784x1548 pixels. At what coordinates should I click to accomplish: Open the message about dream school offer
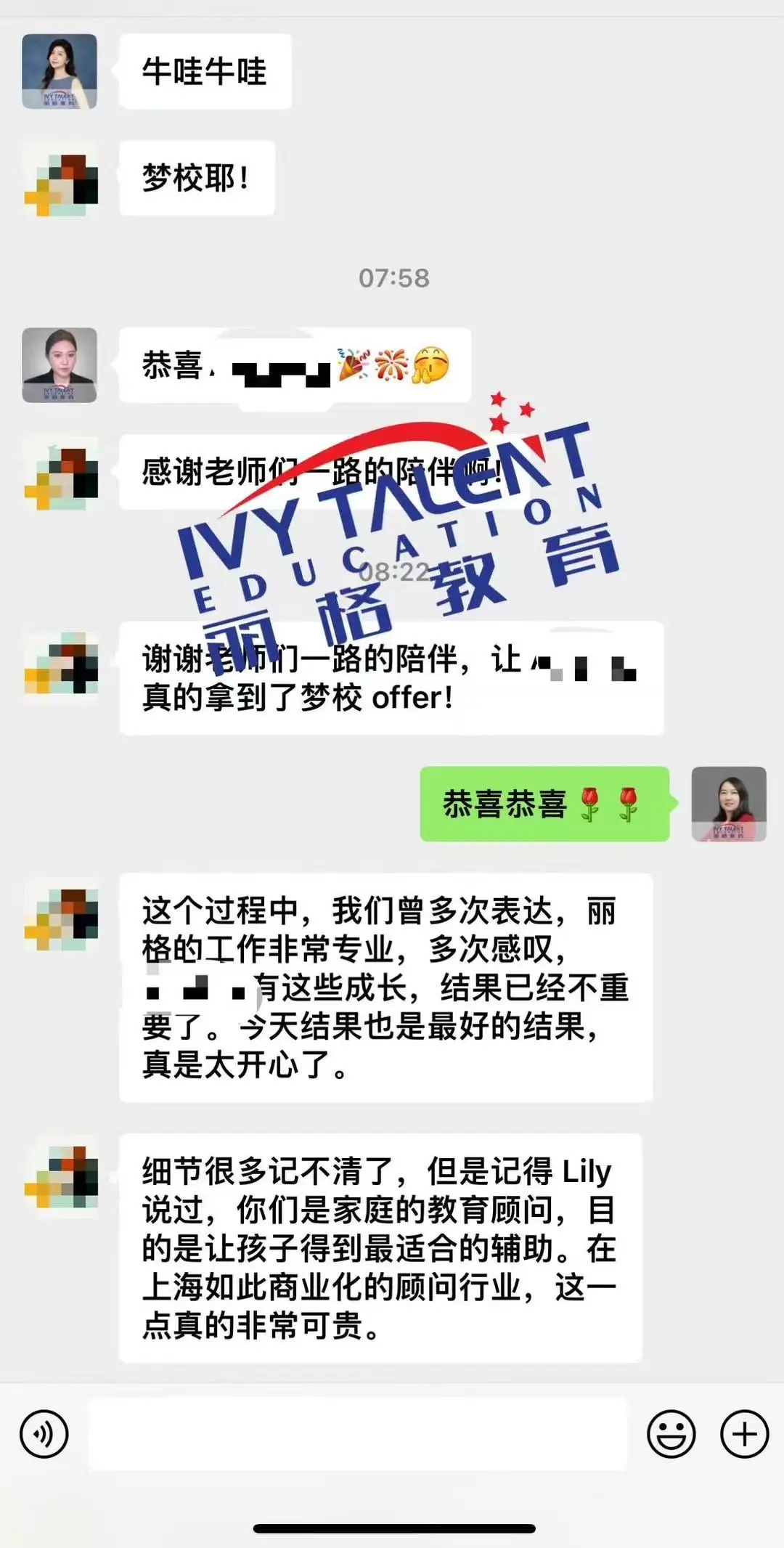(392, 679)
